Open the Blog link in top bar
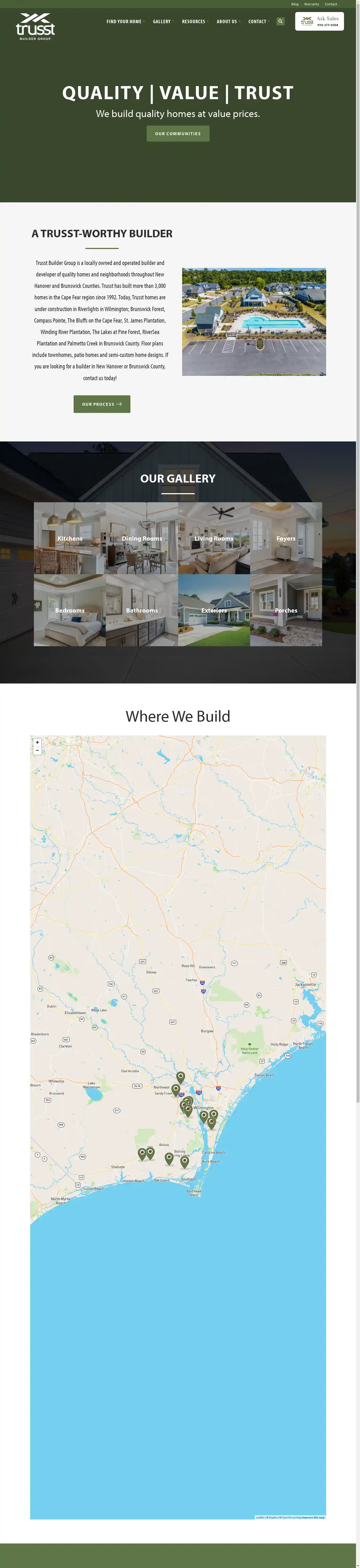360x1568 pixels. click(295, 4)
